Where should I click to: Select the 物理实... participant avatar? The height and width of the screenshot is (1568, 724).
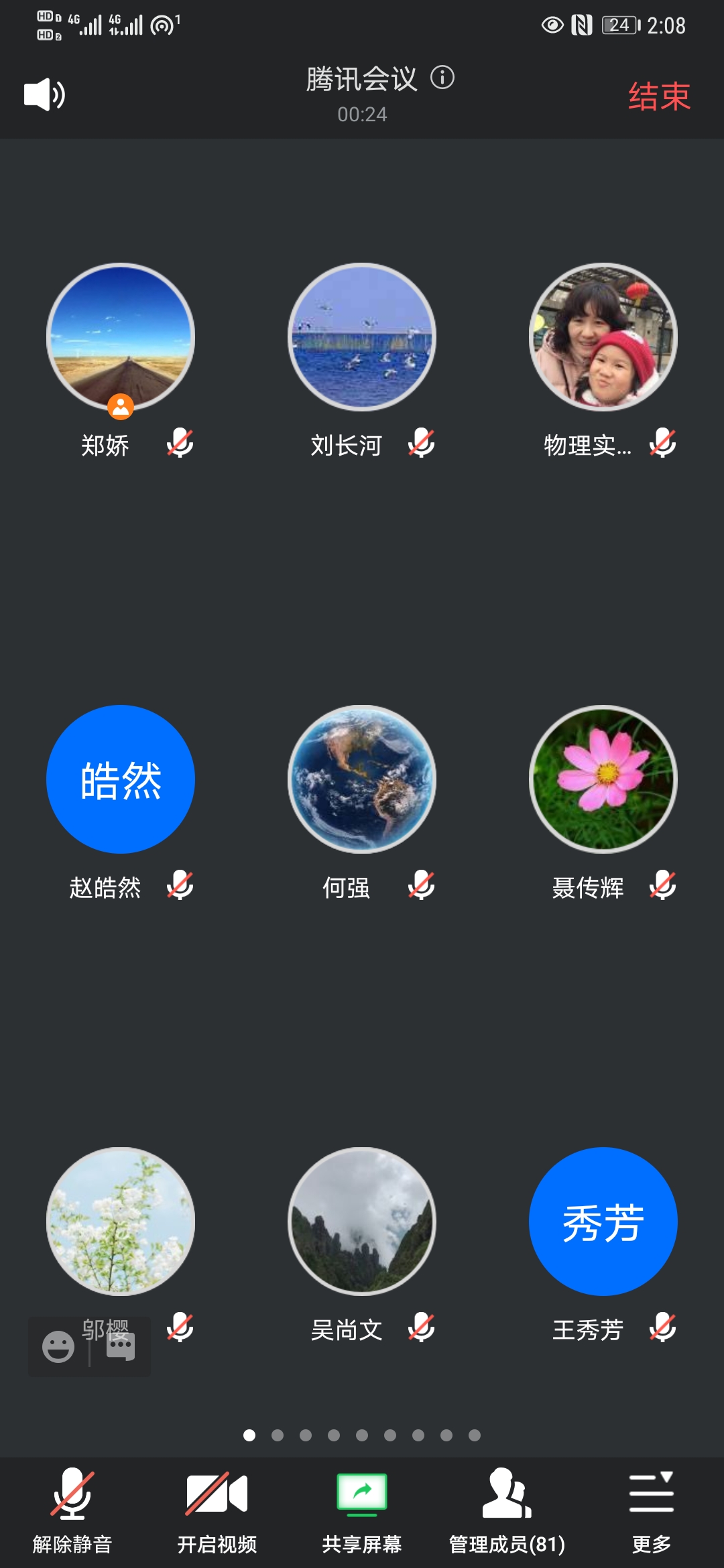coord(603,337)
